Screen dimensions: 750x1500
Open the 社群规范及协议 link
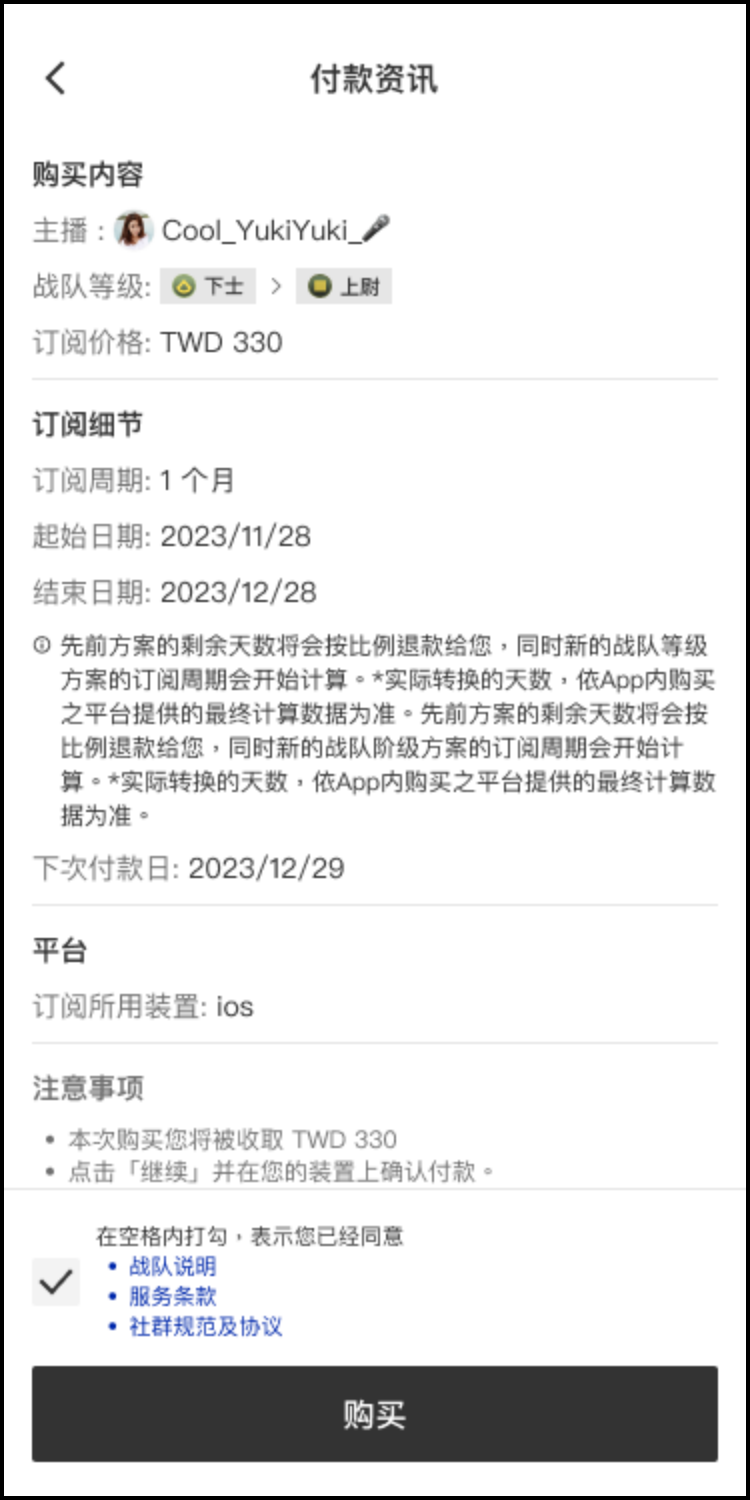(x=205, y=1327)
